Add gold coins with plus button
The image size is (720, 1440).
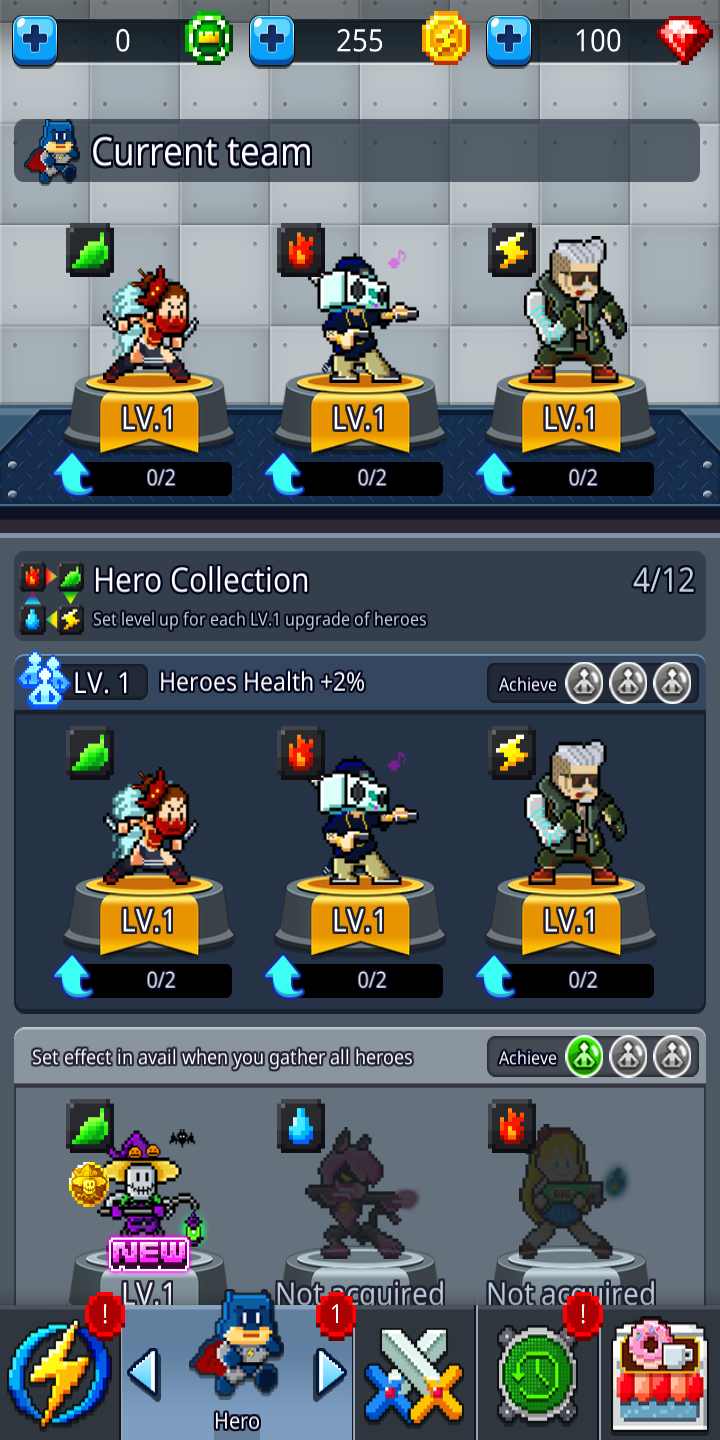click(x=271, y=41)
